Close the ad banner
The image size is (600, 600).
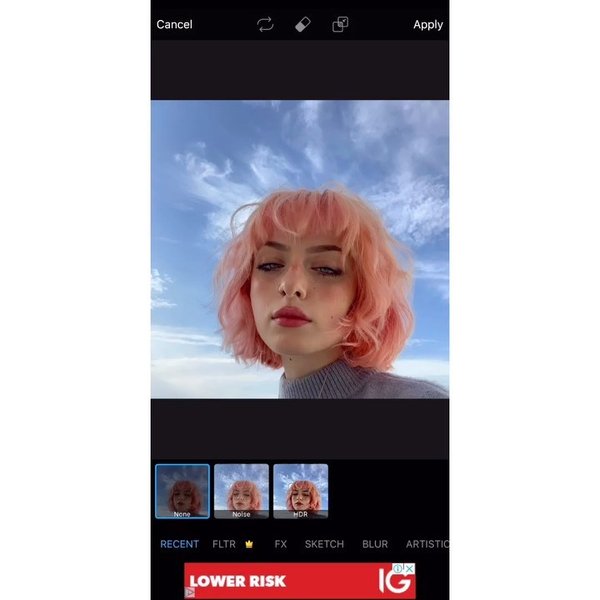[408, 568]
